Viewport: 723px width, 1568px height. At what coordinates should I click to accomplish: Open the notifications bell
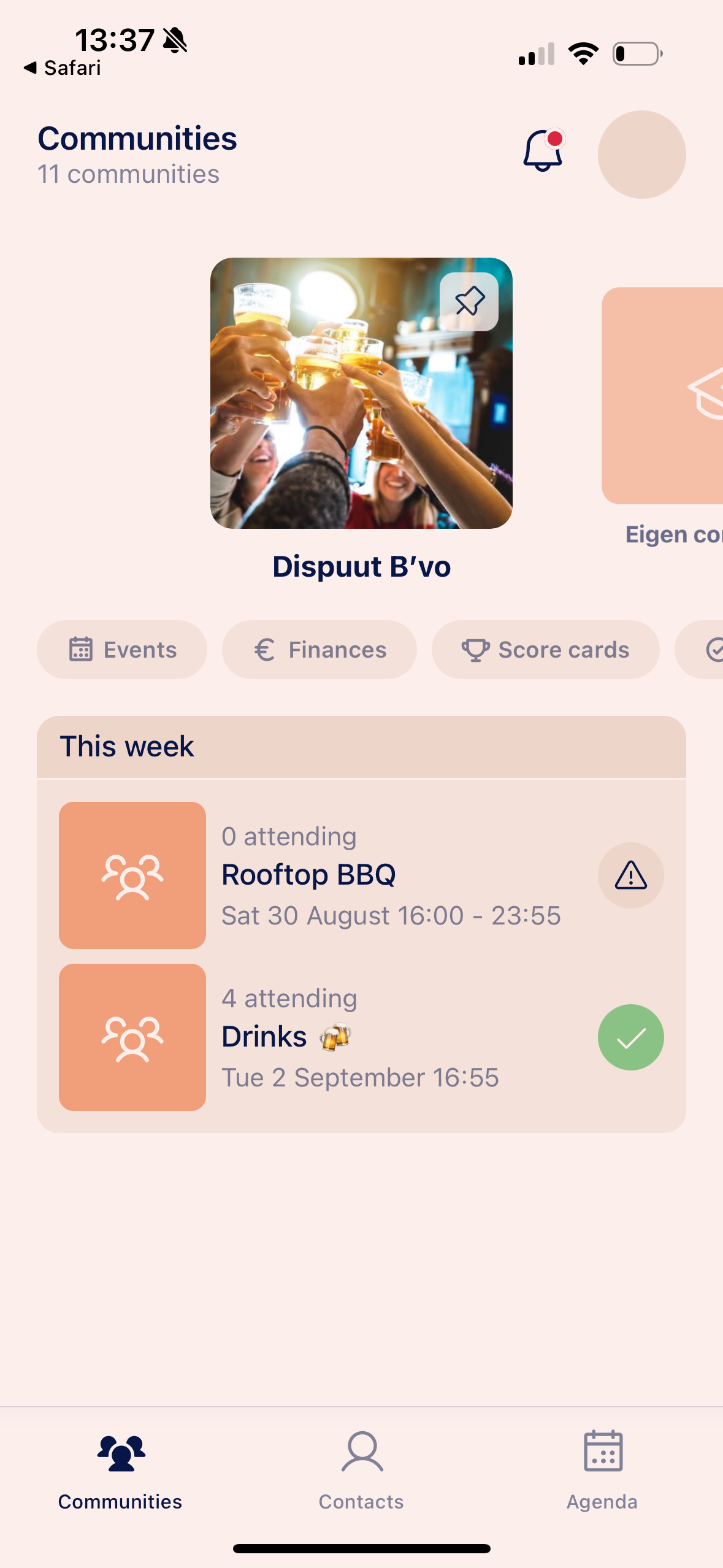543,151
